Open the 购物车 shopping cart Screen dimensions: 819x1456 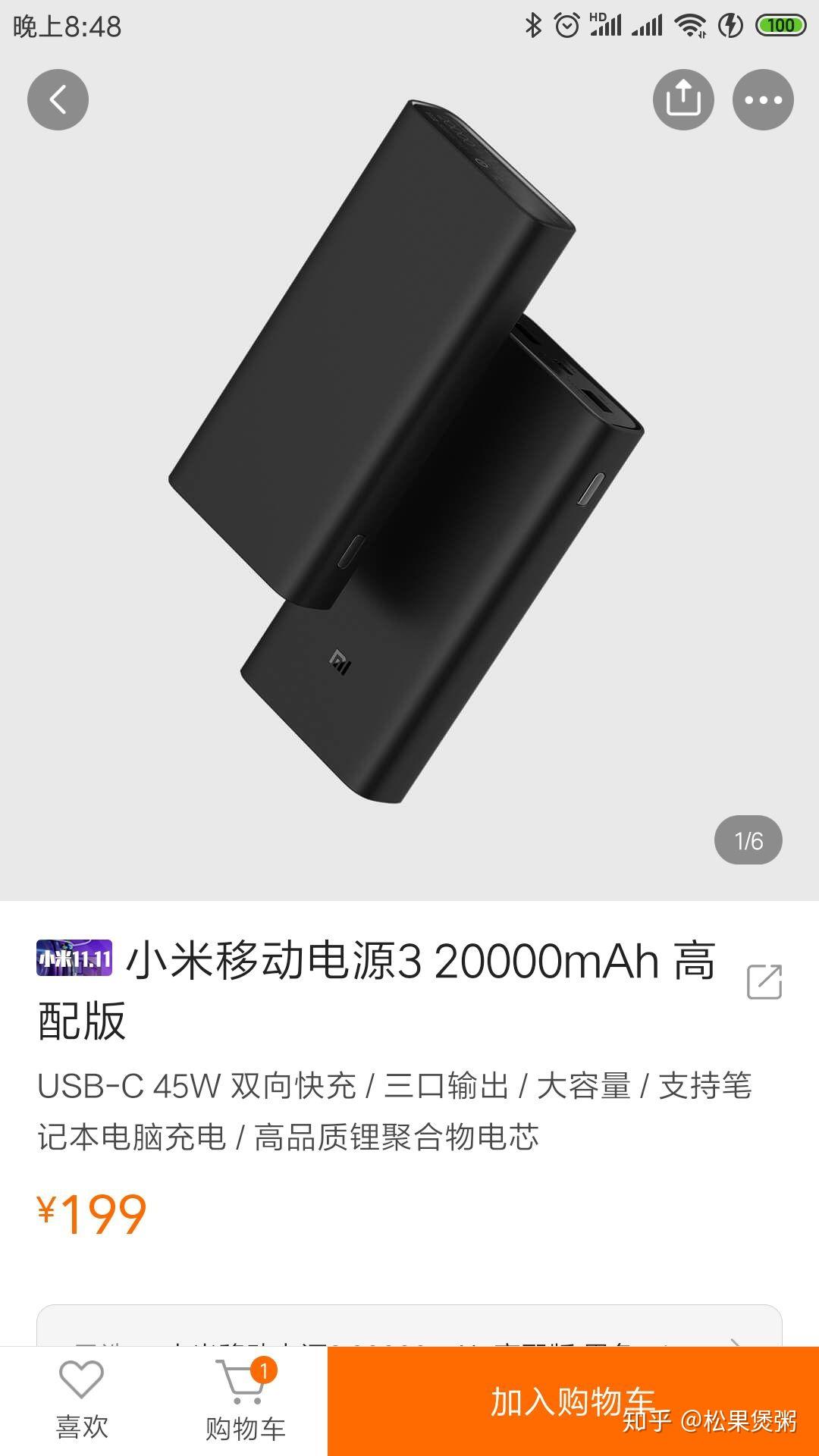pyautogui.click(x=245, y=1399)
